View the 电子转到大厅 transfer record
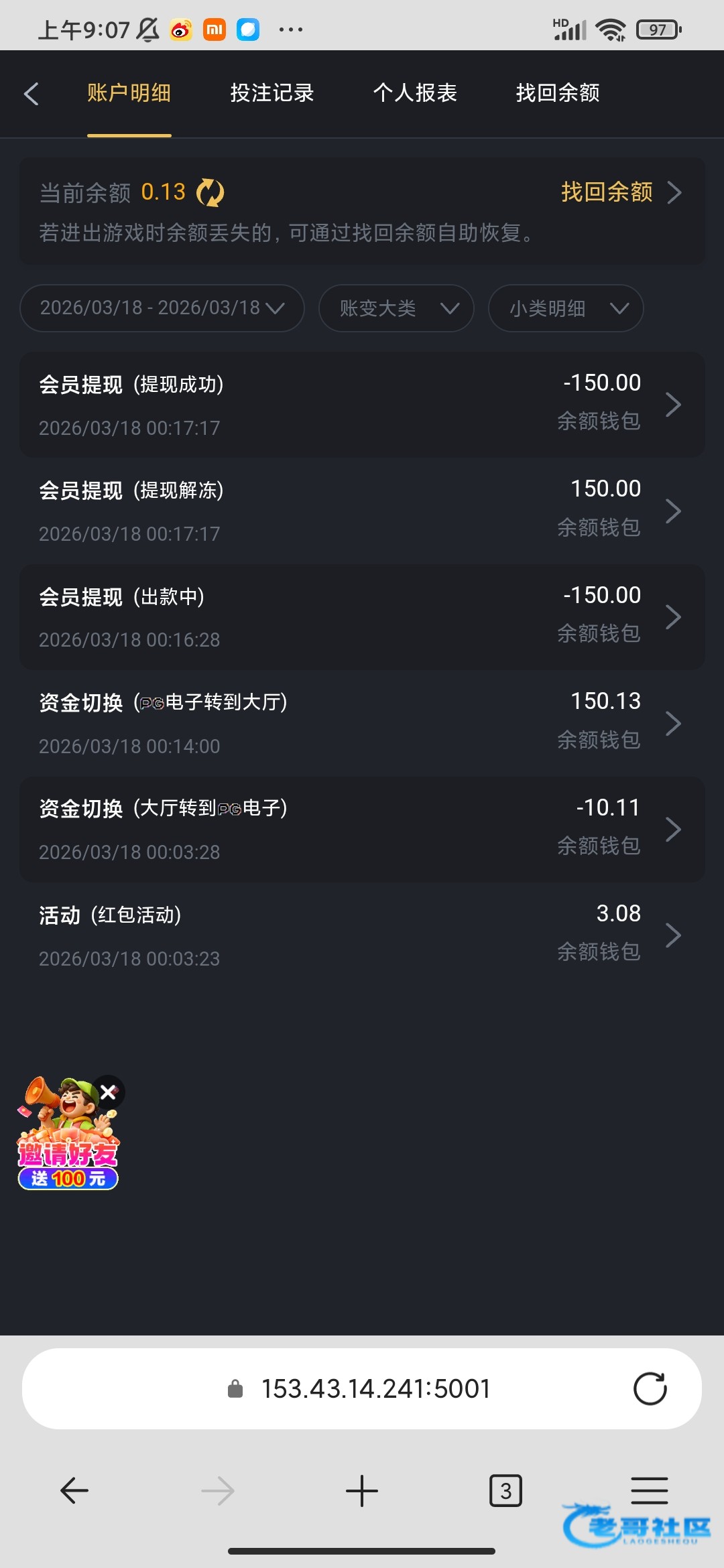 pyautogui.click(x=362, y=723)
